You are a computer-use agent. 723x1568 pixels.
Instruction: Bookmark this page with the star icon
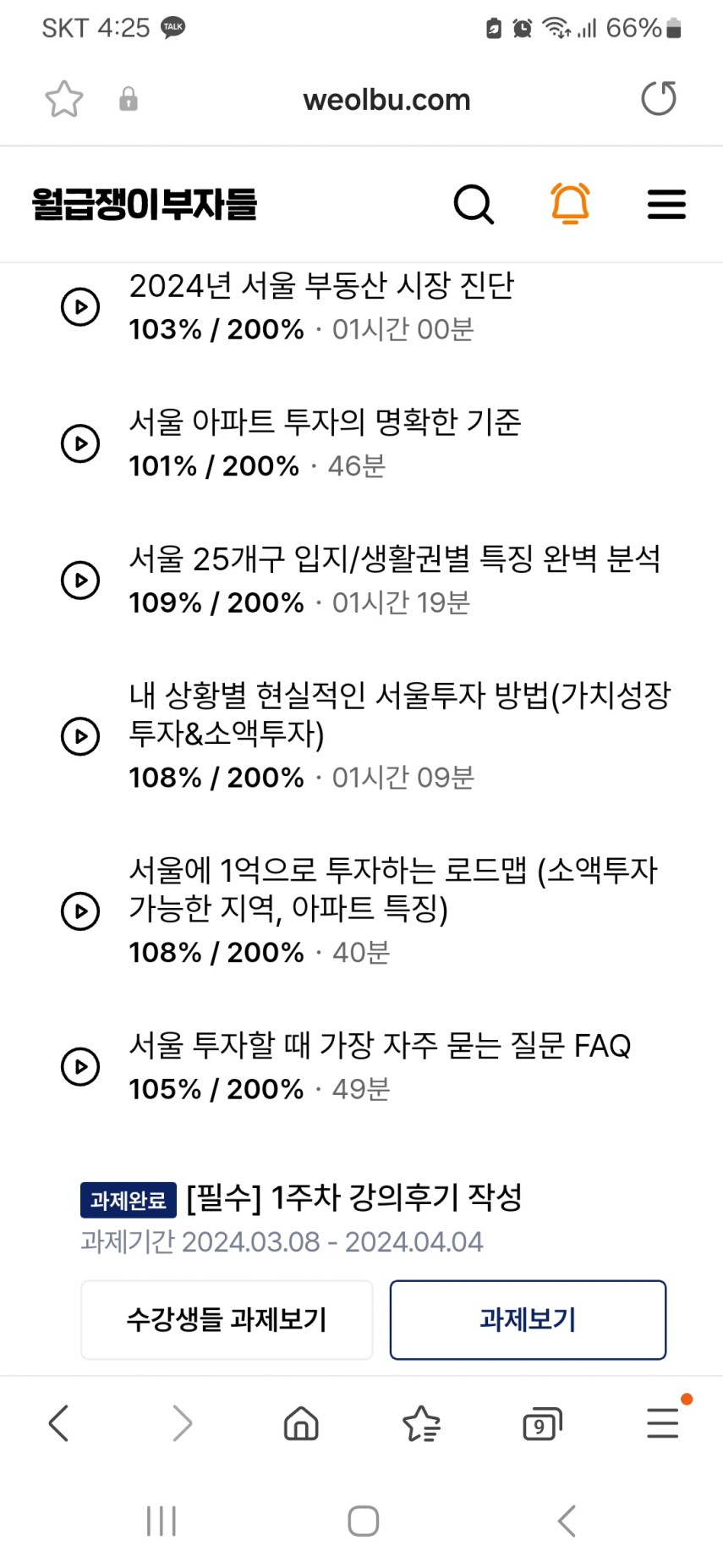click(x=64, y=99)
